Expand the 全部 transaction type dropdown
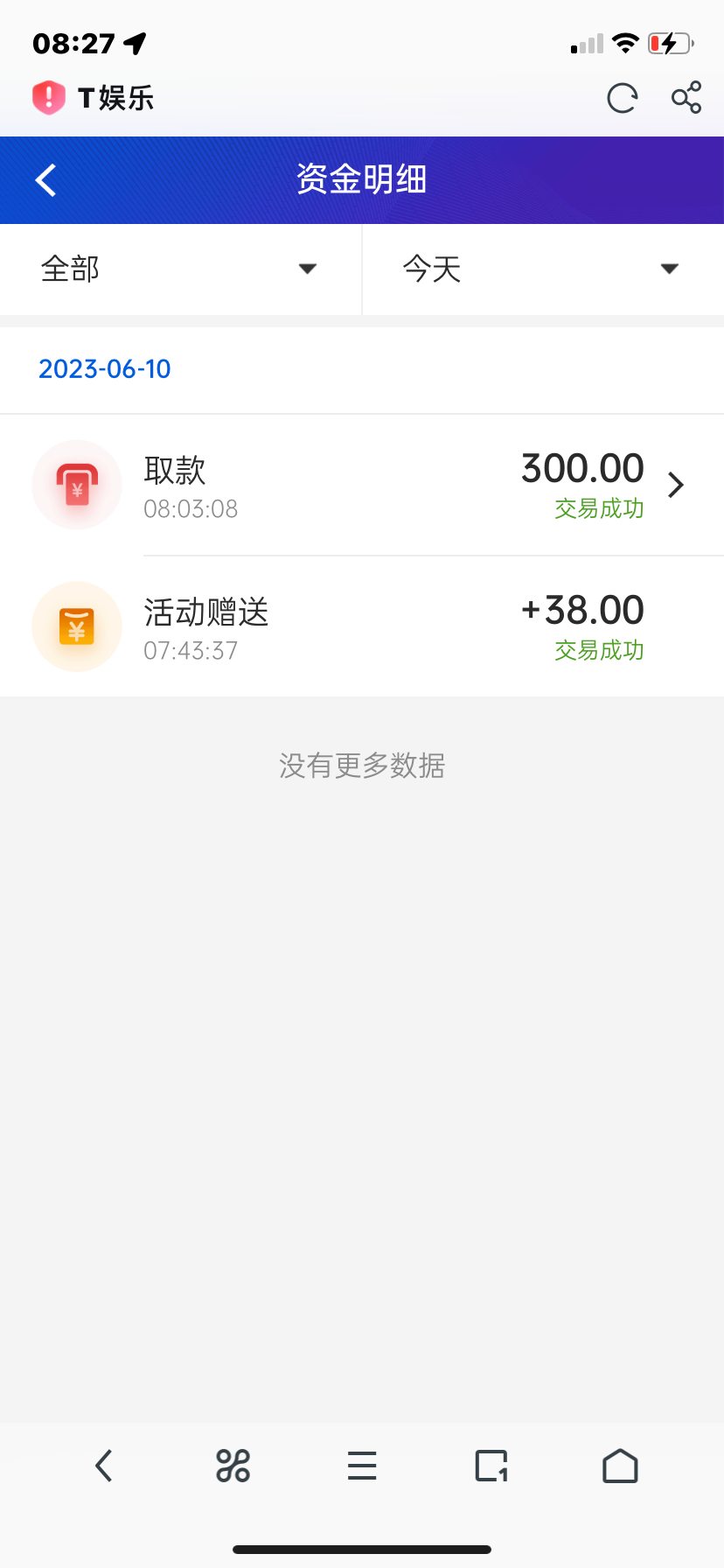Viewport: 724px width, 1568px height. [x=180, y=269]
